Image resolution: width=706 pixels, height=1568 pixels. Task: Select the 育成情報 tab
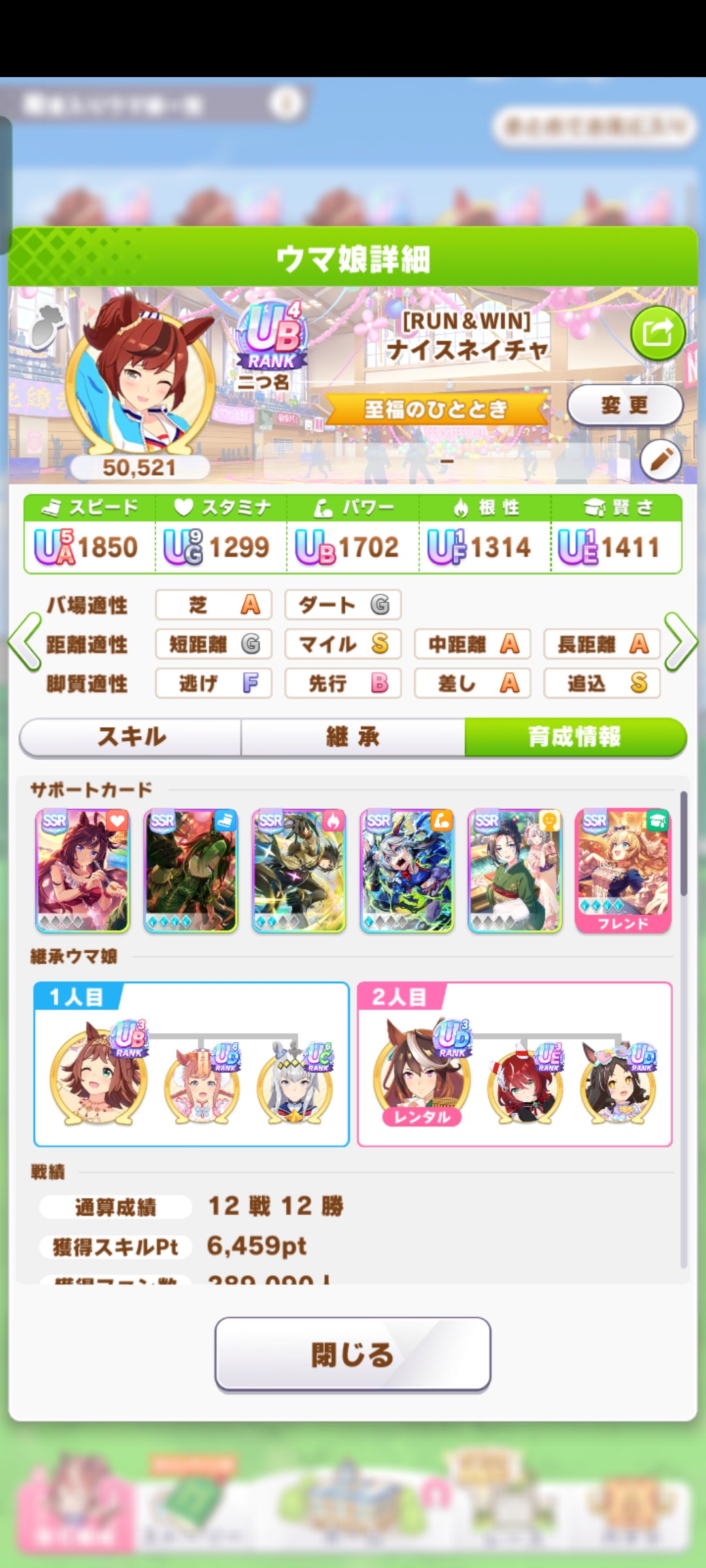click(575, 737)
